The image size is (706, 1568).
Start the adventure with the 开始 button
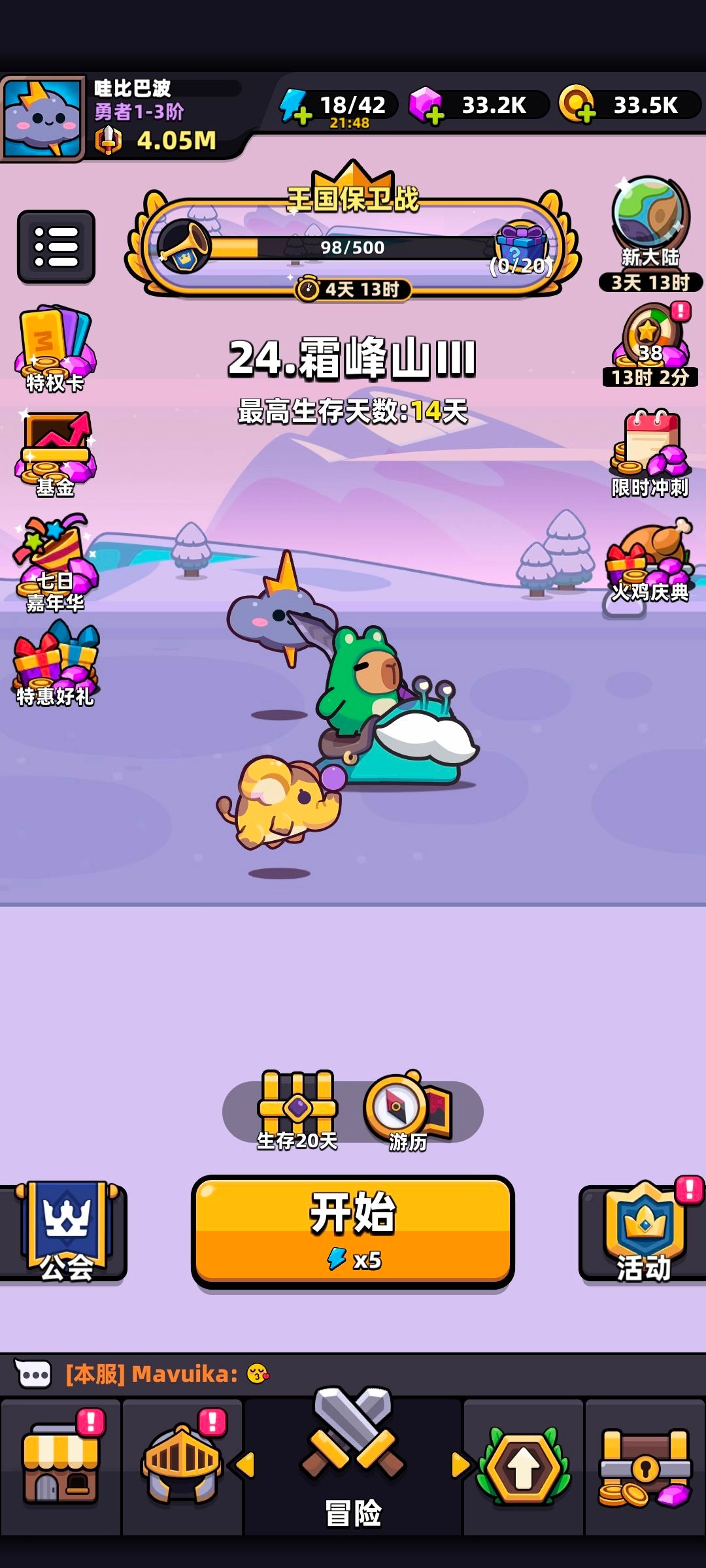pos(352,1231)
